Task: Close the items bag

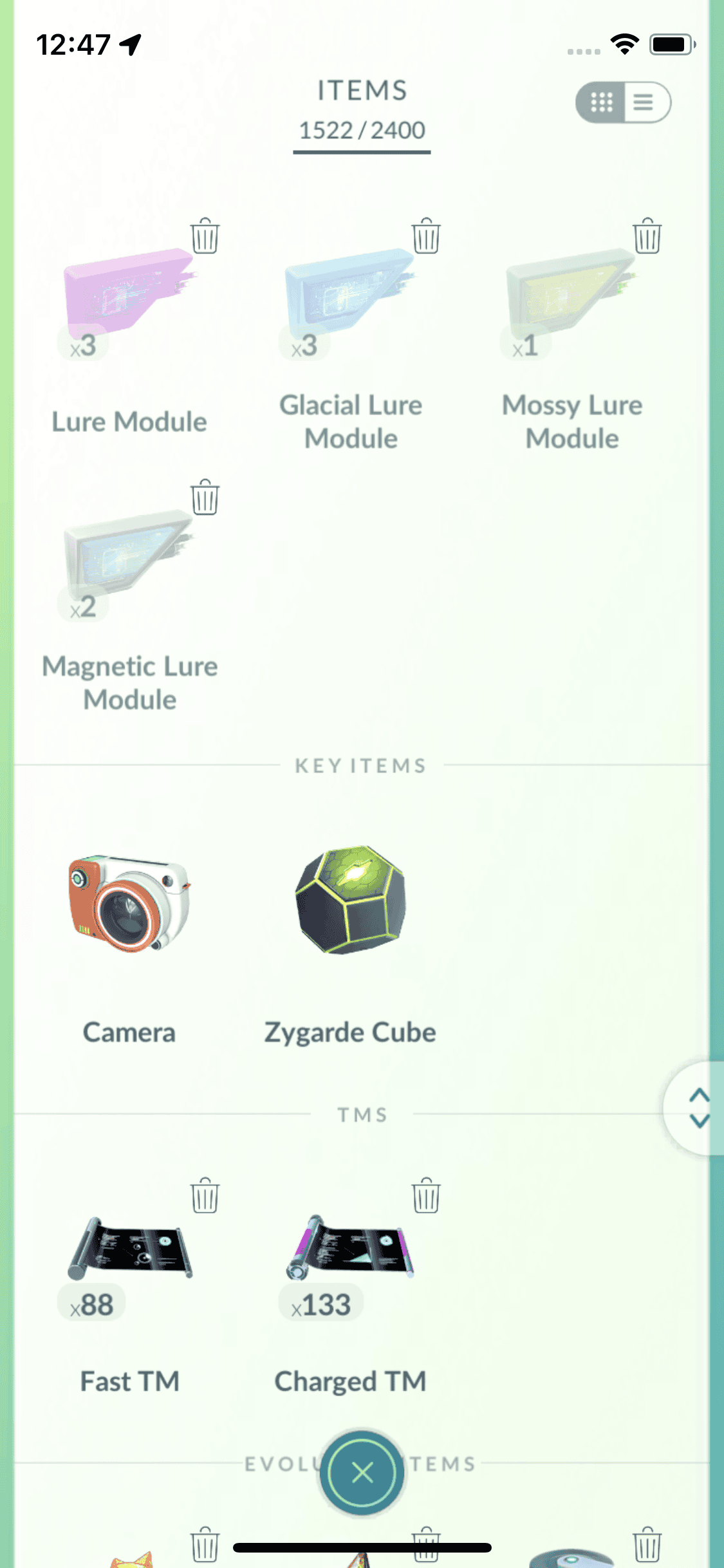Action: [x=362, y=1472]
